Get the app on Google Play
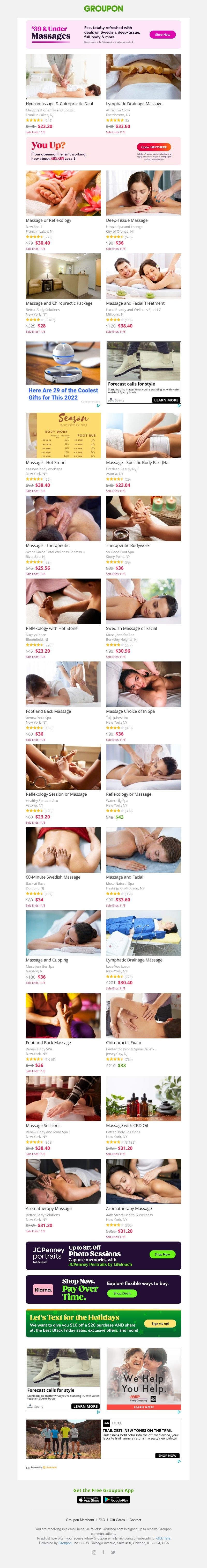This screenshot has width=207, height=1568. point(116,1499)
